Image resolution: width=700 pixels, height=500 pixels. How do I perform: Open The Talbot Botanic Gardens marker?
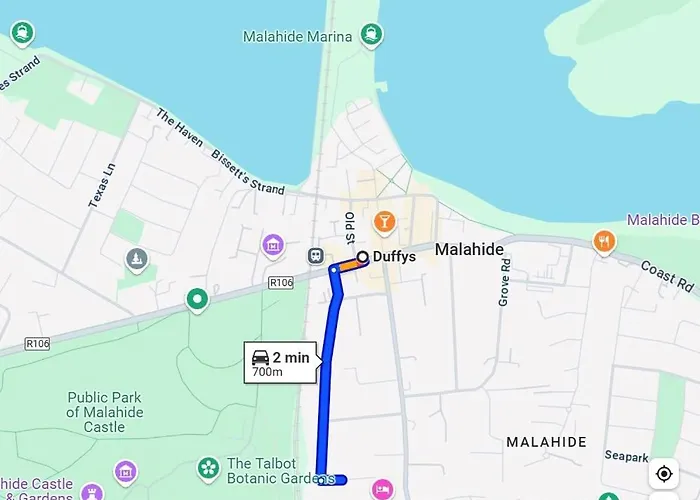(208, 467)
